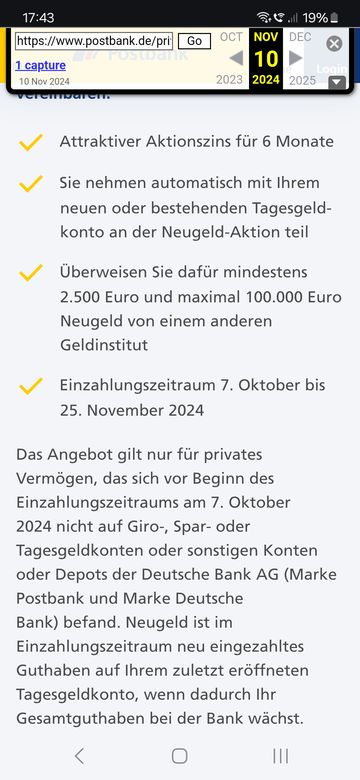Jump to the previous capture arrow
360x780 pixels.
[x=236, y=58]
